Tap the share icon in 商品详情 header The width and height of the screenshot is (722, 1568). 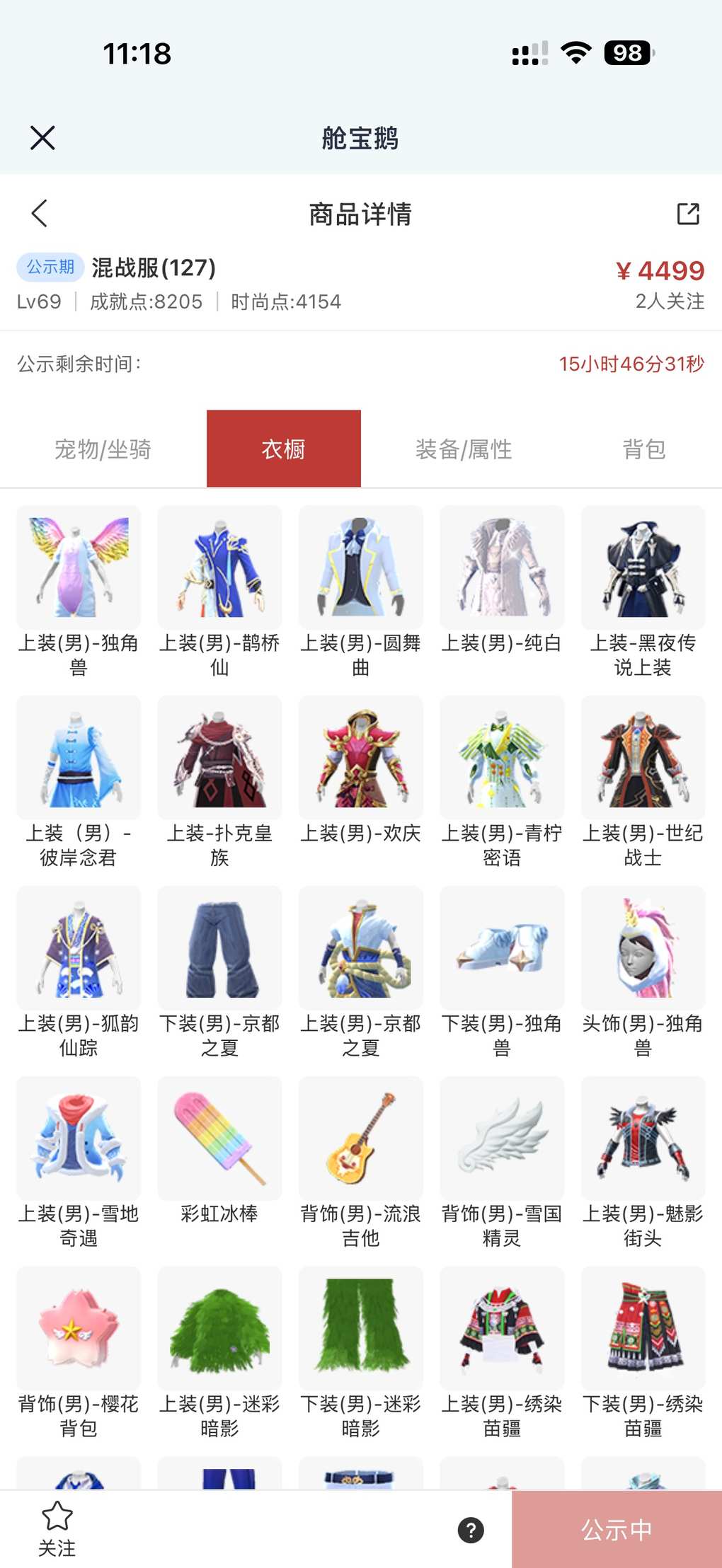687,214
